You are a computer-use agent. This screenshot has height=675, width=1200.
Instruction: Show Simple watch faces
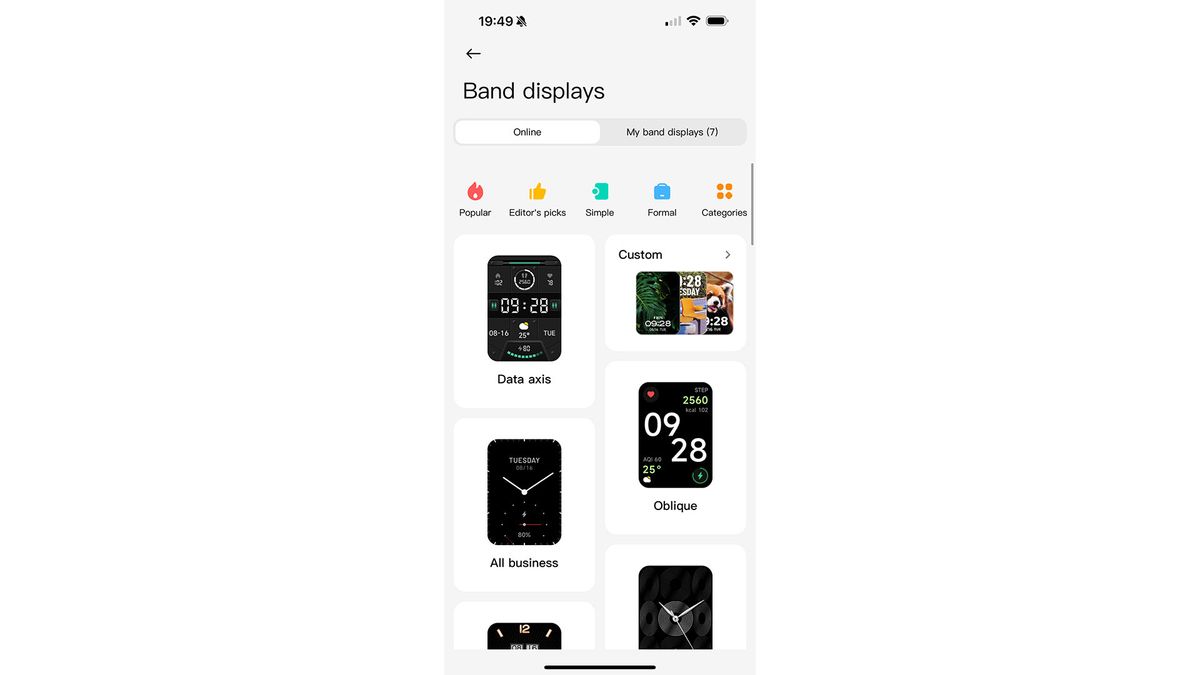click(600, 198)
